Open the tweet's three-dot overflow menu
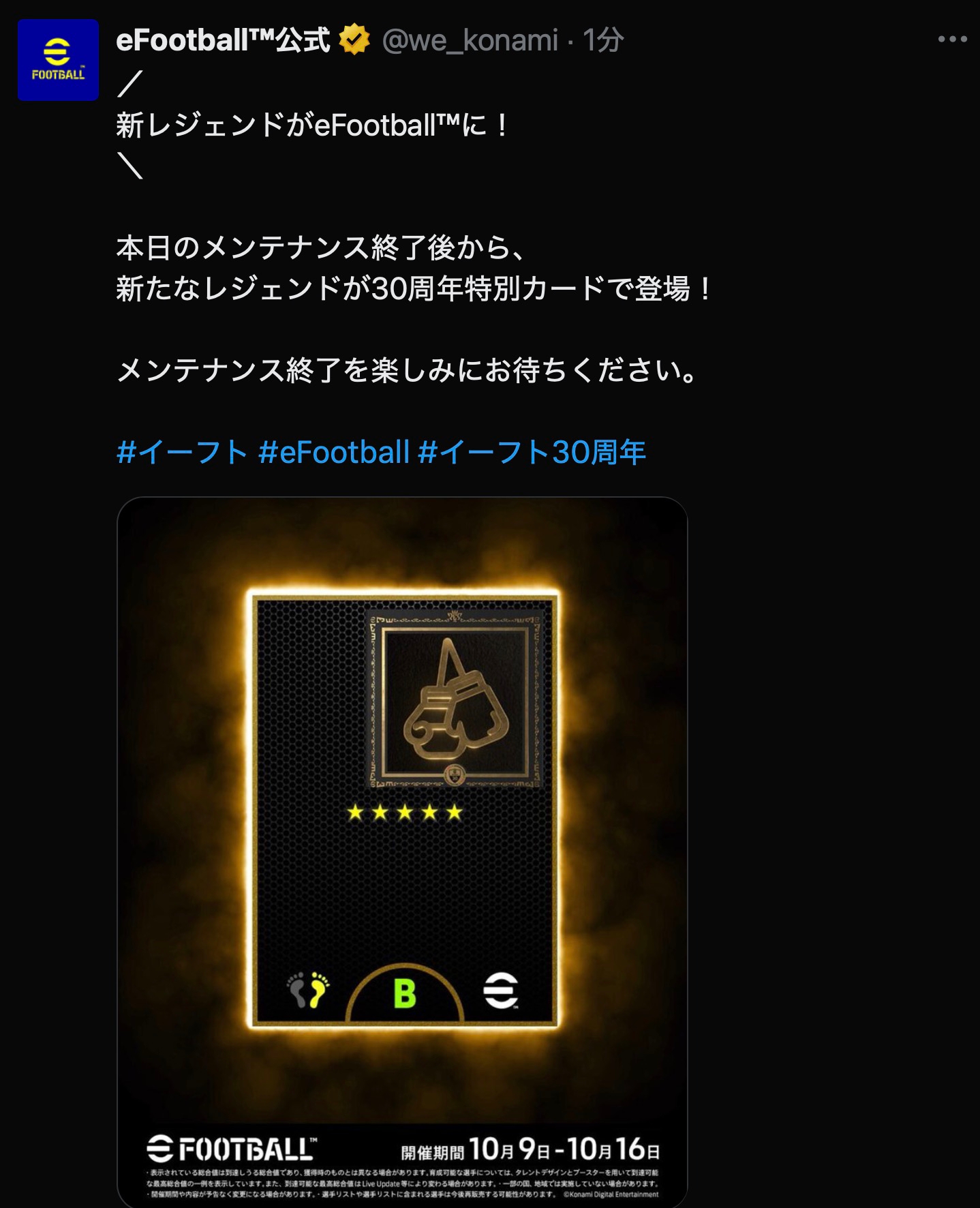Screen dimensions: 980x1208 pos(952,40)
